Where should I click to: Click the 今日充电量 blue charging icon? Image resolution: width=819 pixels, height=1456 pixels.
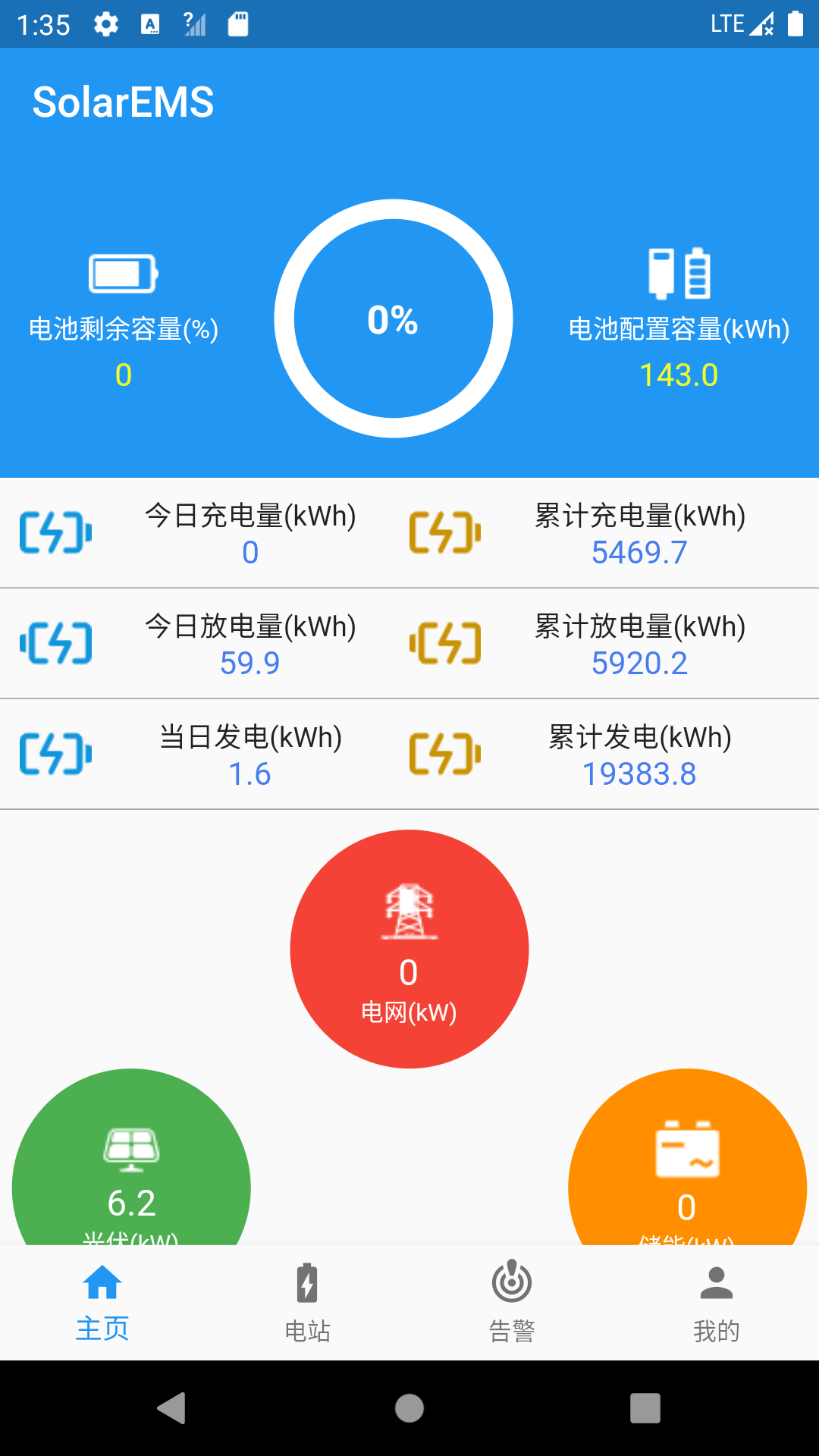pyautogui.click(x=55, y=533)
